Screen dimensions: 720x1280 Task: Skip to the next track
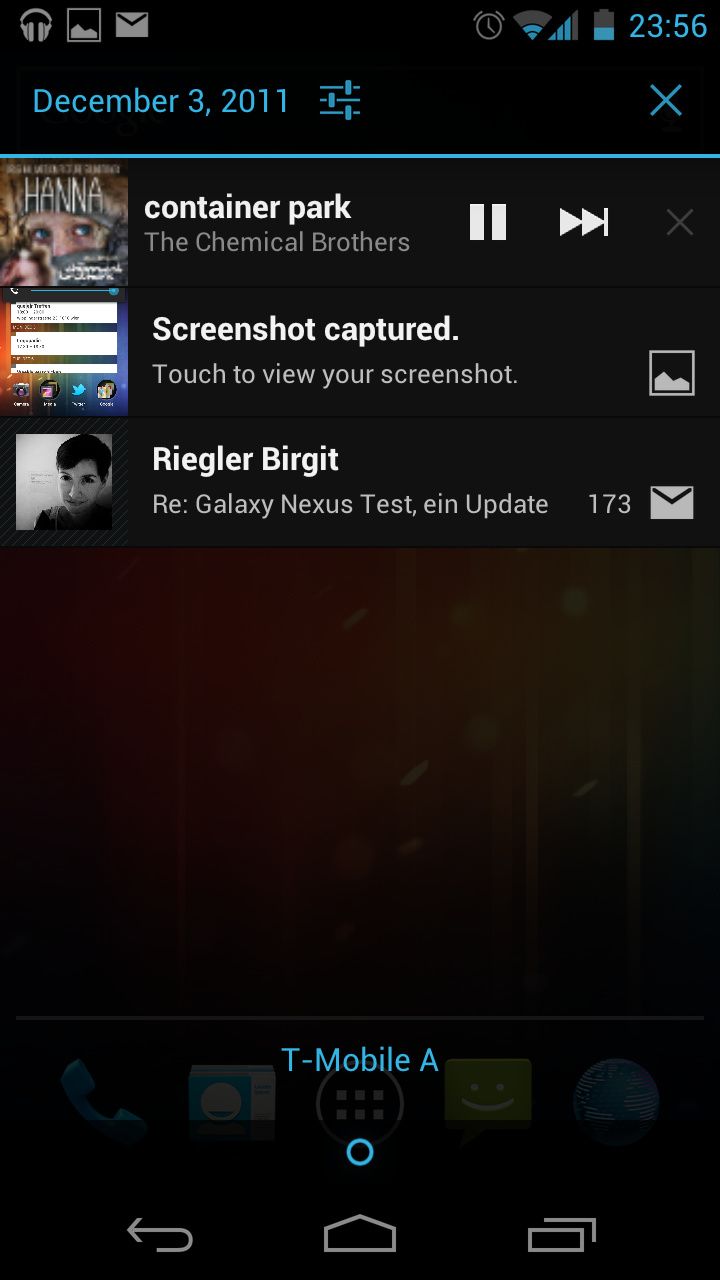(583, 222)
